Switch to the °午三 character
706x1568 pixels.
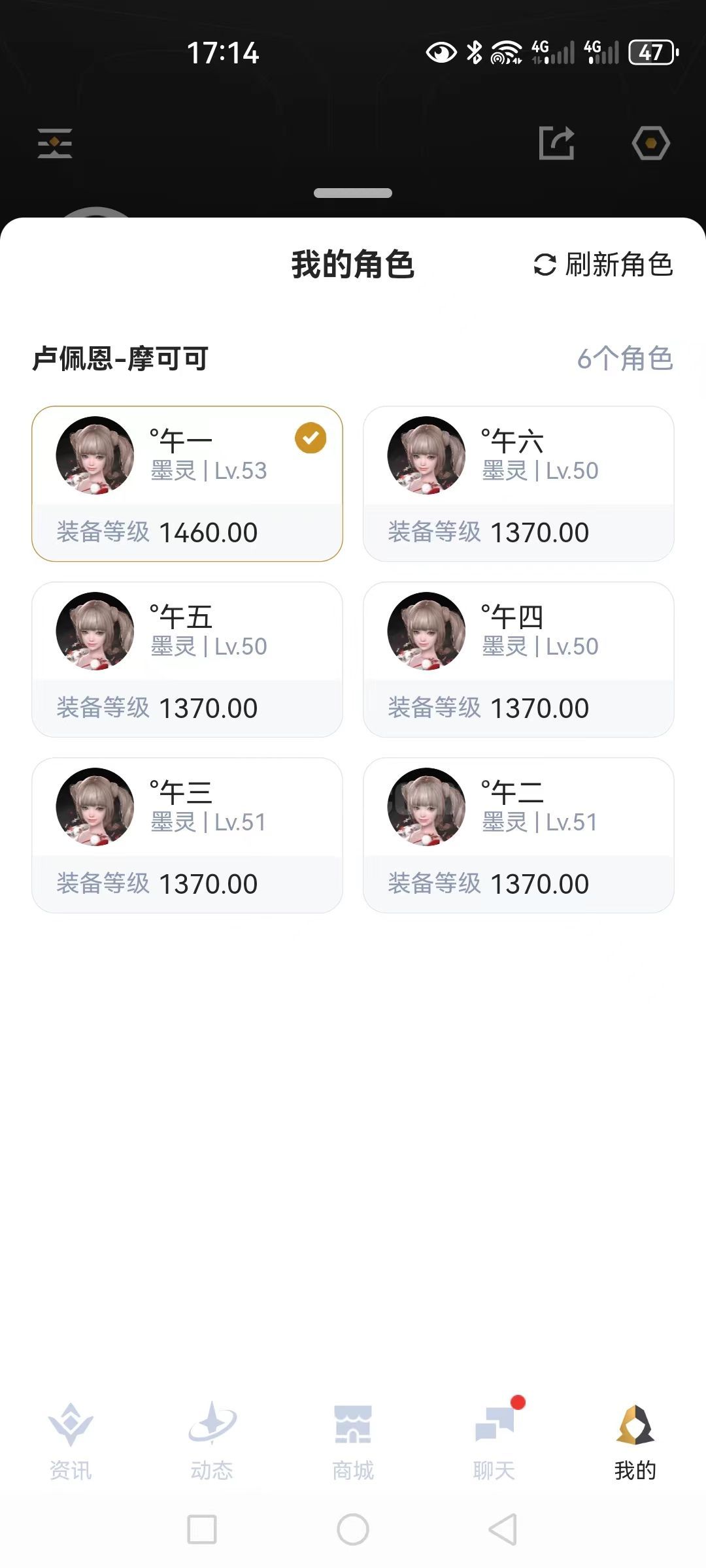pos(187,835)
